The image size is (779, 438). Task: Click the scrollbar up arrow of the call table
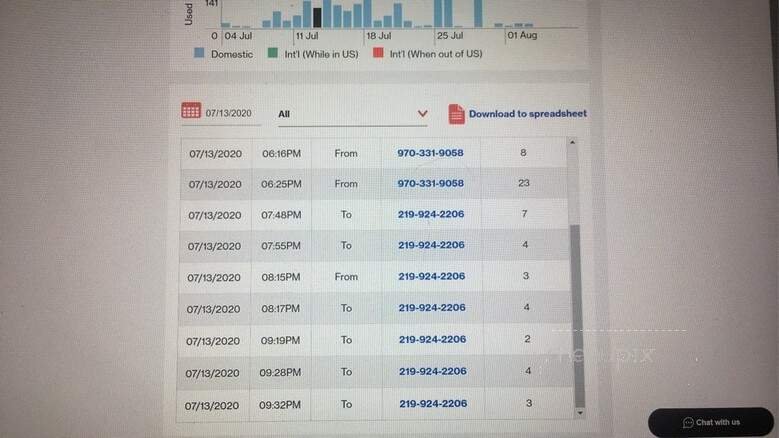(572, 143)
